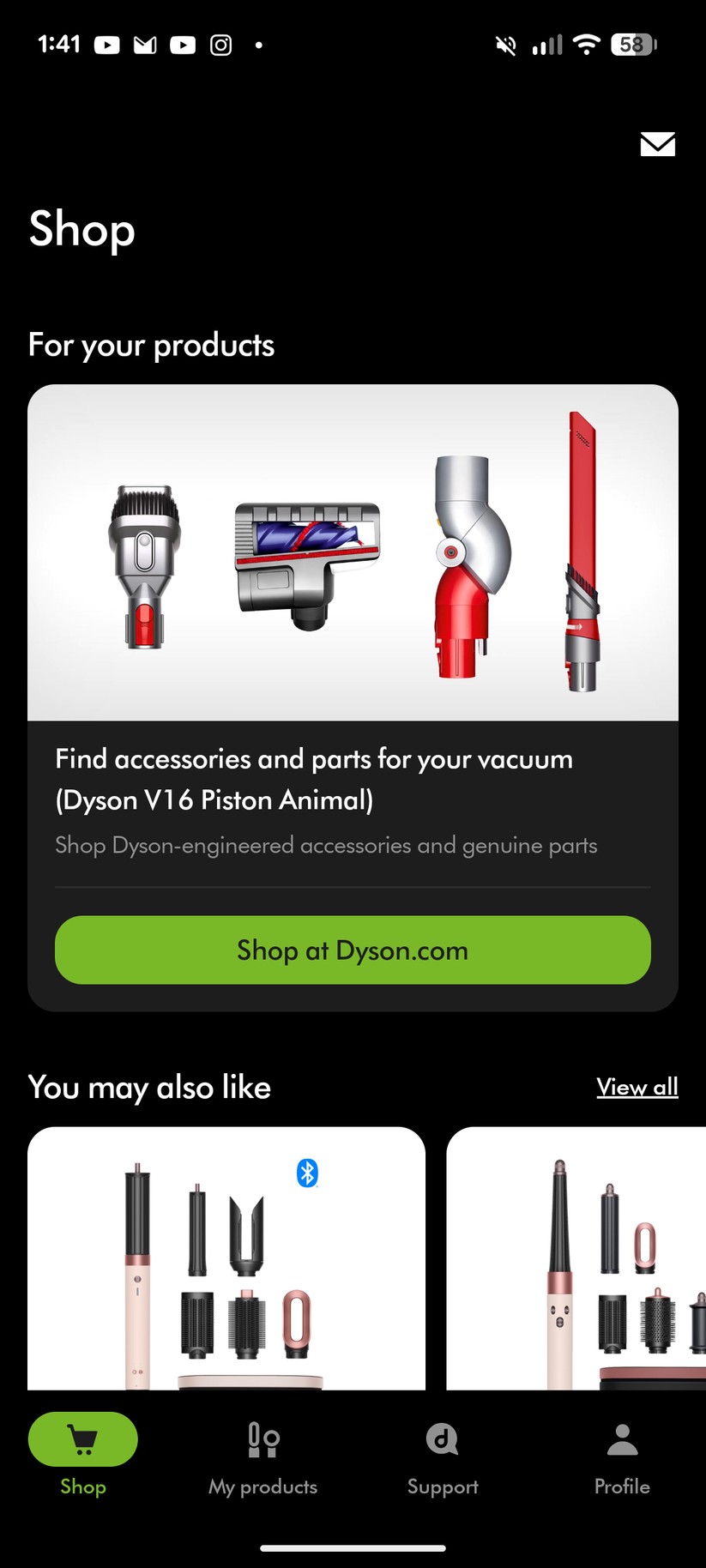Open the messages envelope icon
This screenshot has width=706, height=1568.
(x=657, y=144)
